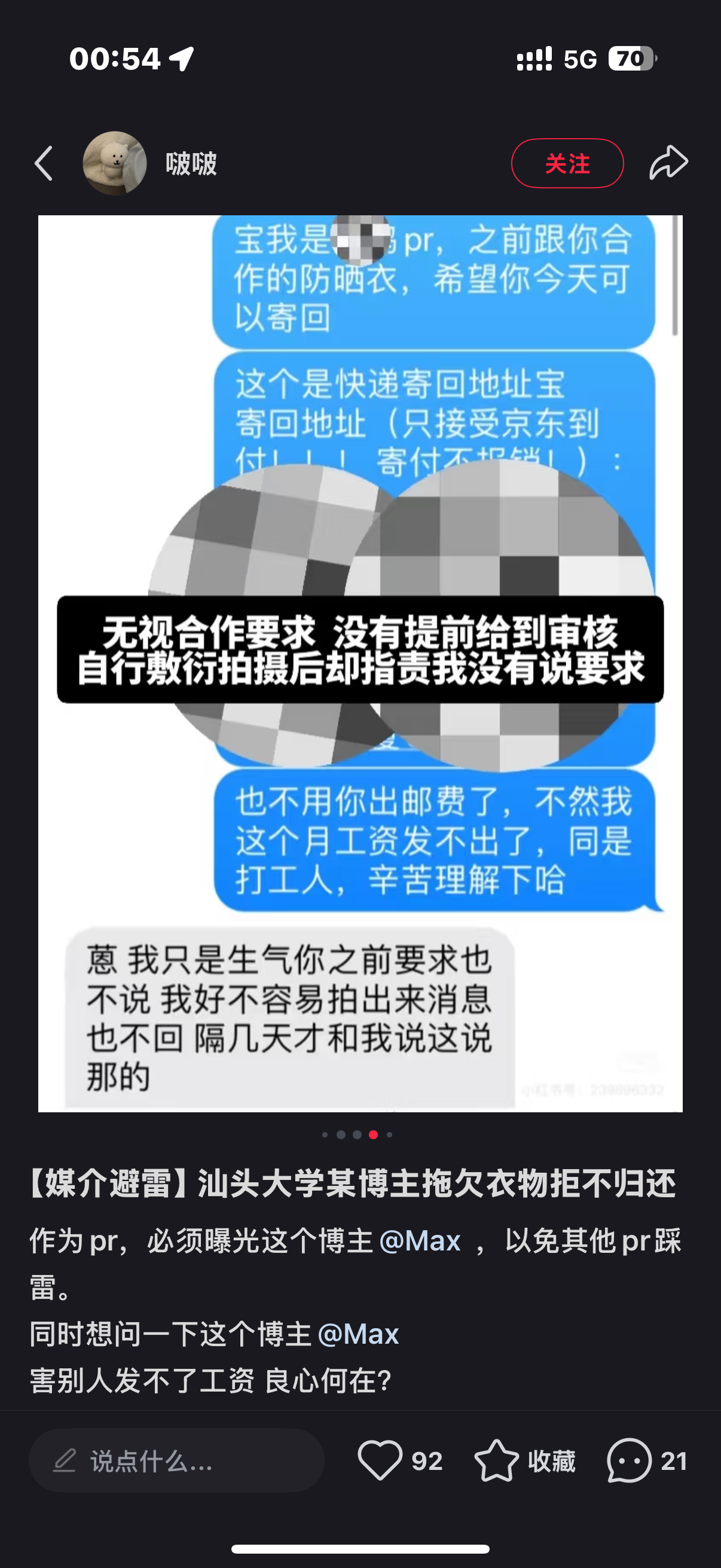721x1568 pixels.
Task: Go back using the back arrow
Action: pyautogui.click(x=44, y=163)
